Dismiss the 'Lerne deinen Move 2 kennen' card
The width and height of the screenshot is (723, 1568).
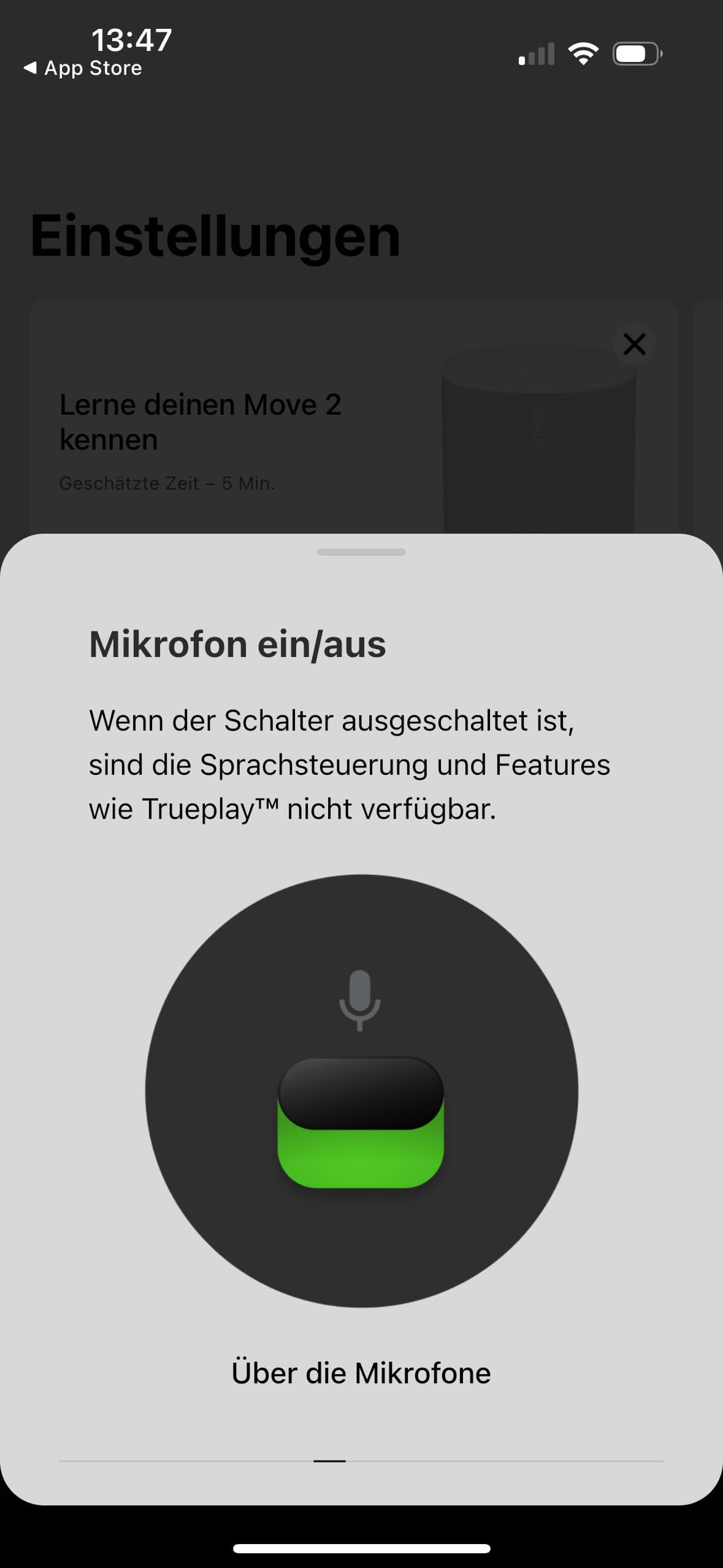634,344
